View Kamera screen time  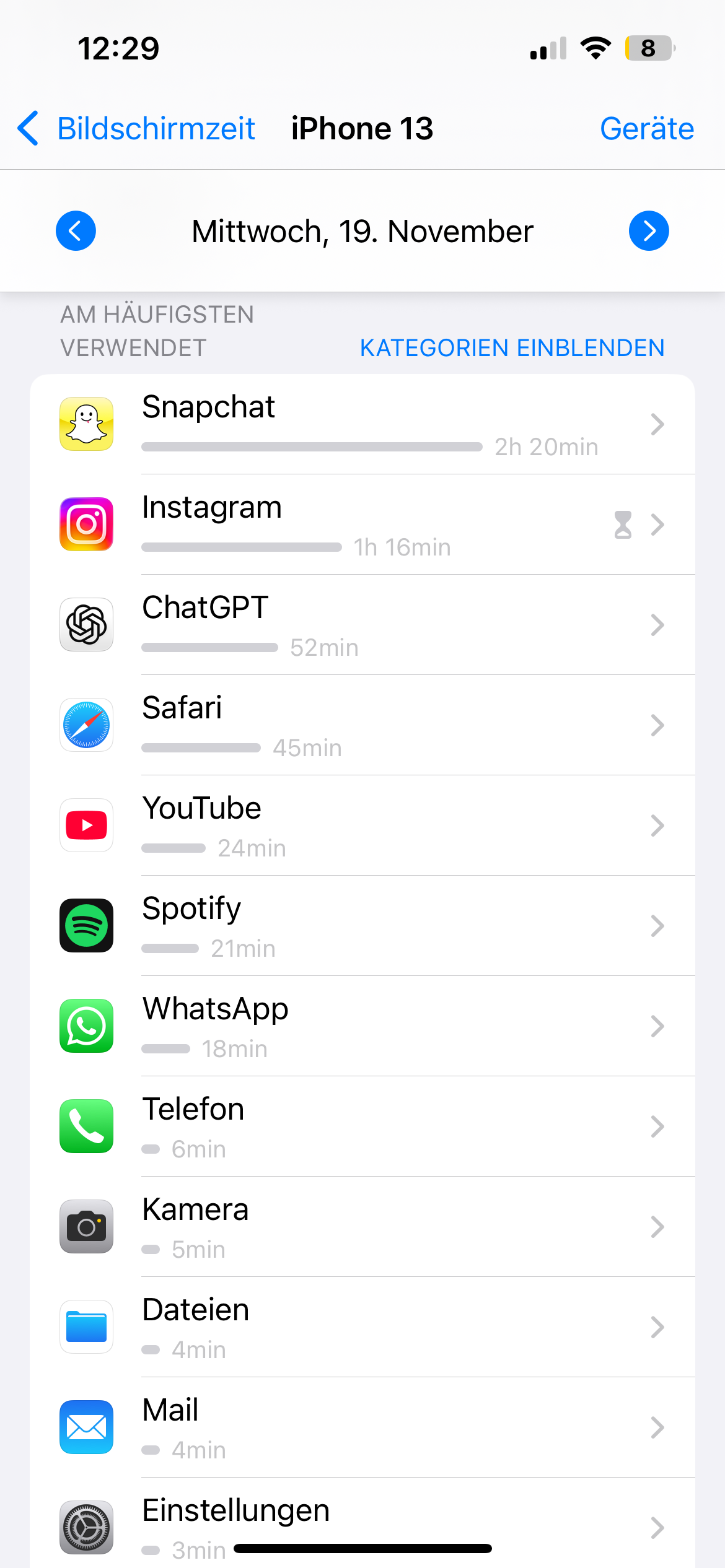coord(362,1227)
